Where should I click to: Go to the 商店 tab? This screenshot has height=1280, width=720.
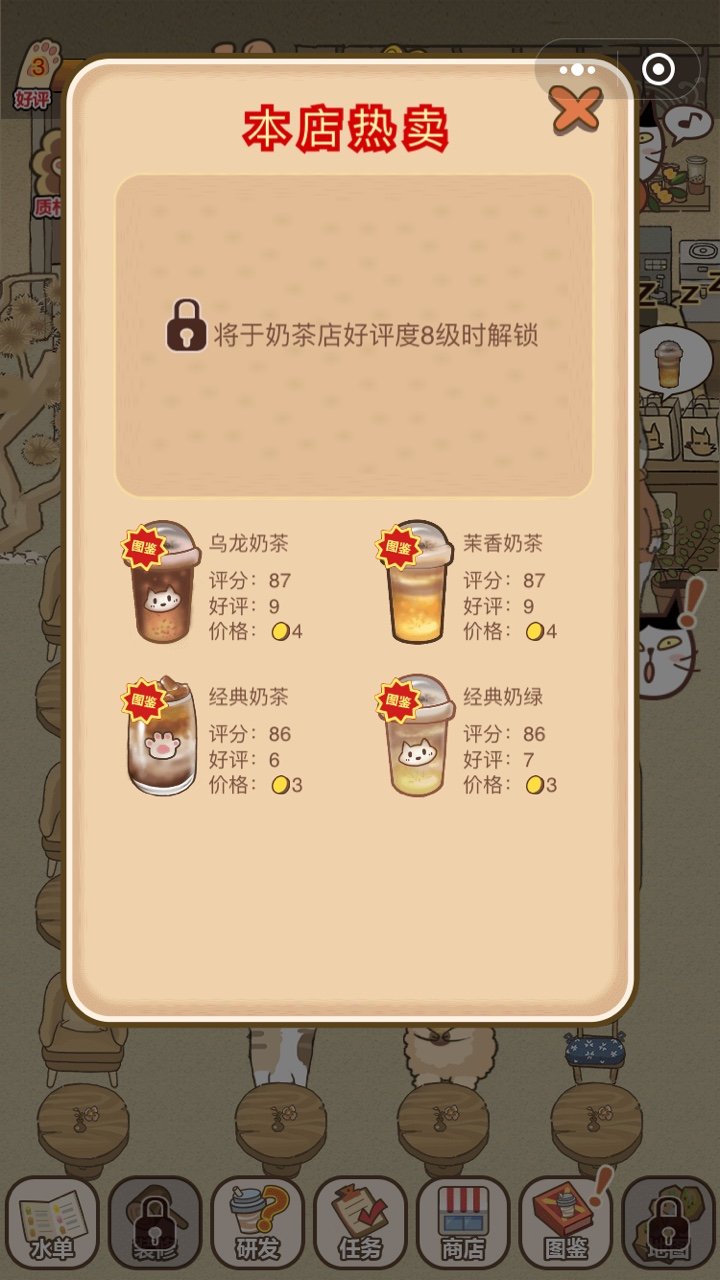click(x=463, y=1222)
